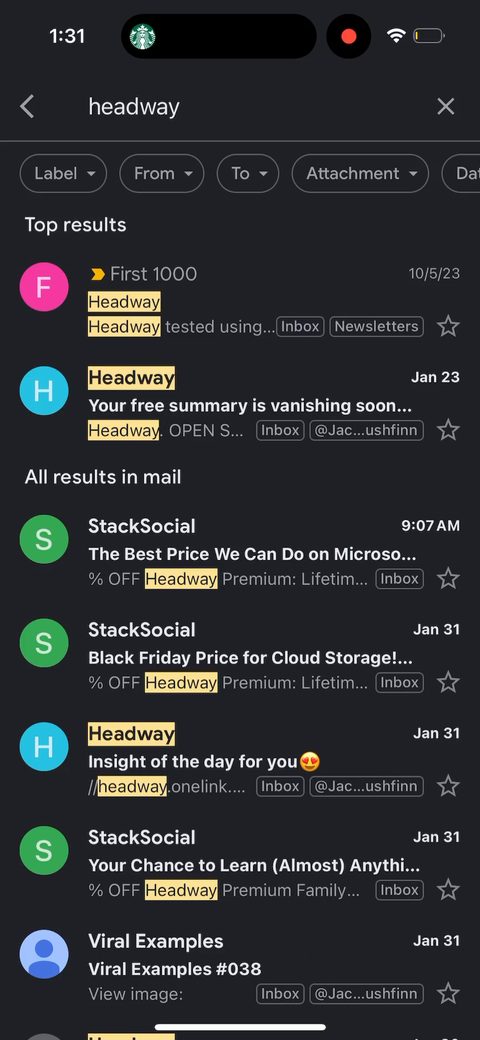Star the Insight of the day email
The width and height of the screenshot is (480, 1040).
(x=448, y=786)
